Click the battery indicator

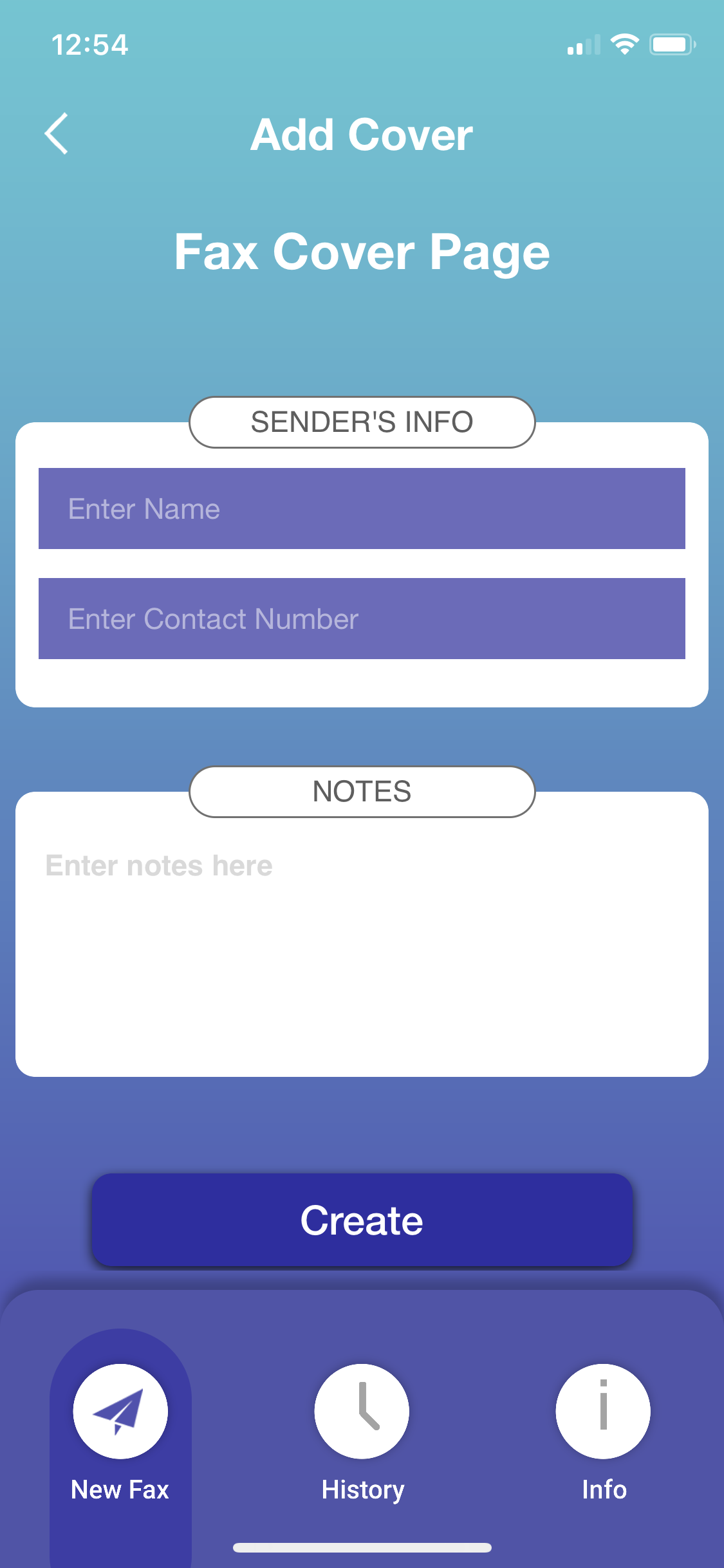coord(671,44)
